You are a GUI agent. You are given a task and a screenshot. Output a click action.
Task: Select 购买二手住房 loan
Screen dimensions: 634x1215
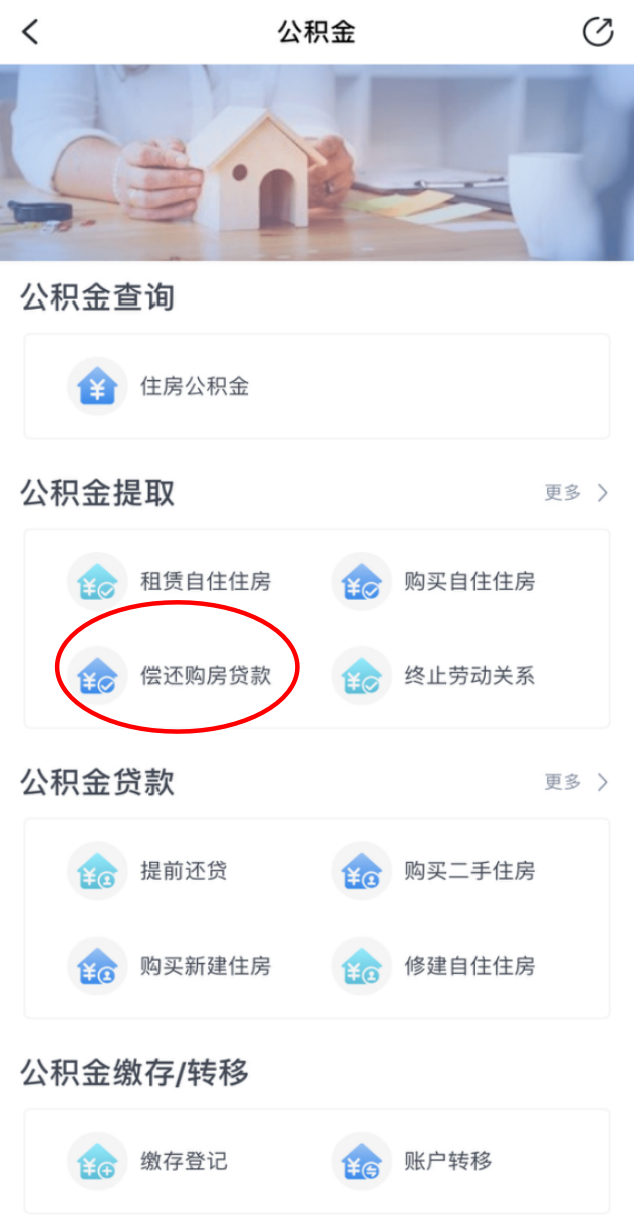[x=433, y=871]
